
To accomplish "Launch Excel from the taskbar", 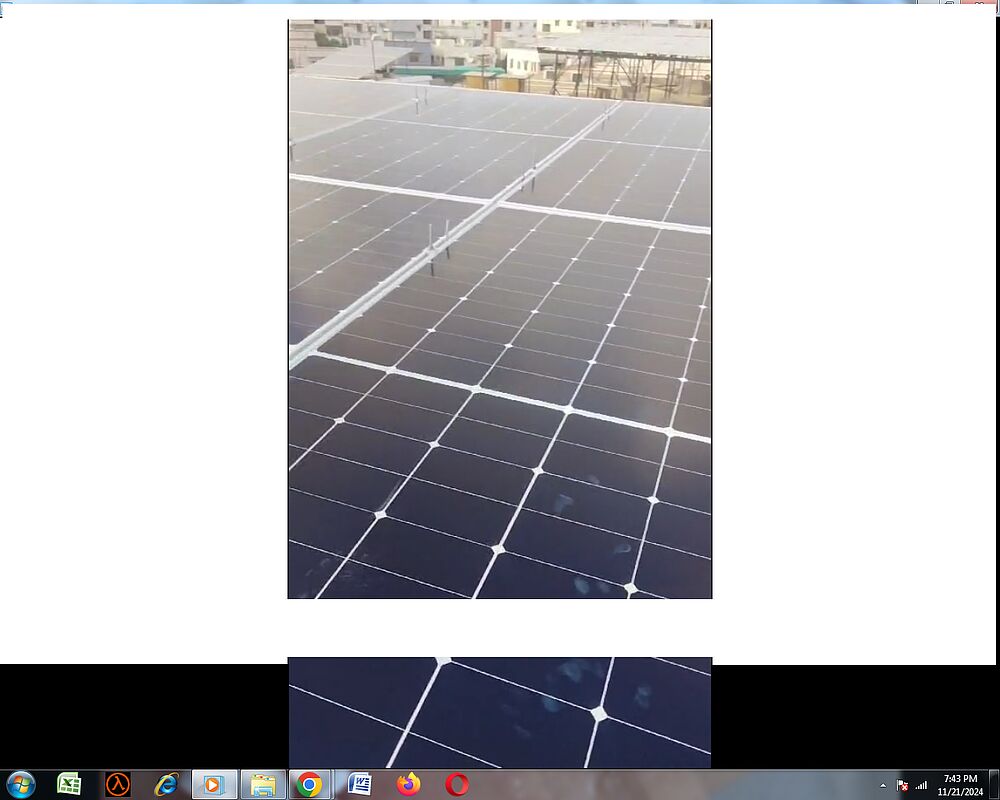I will point(69,784).
